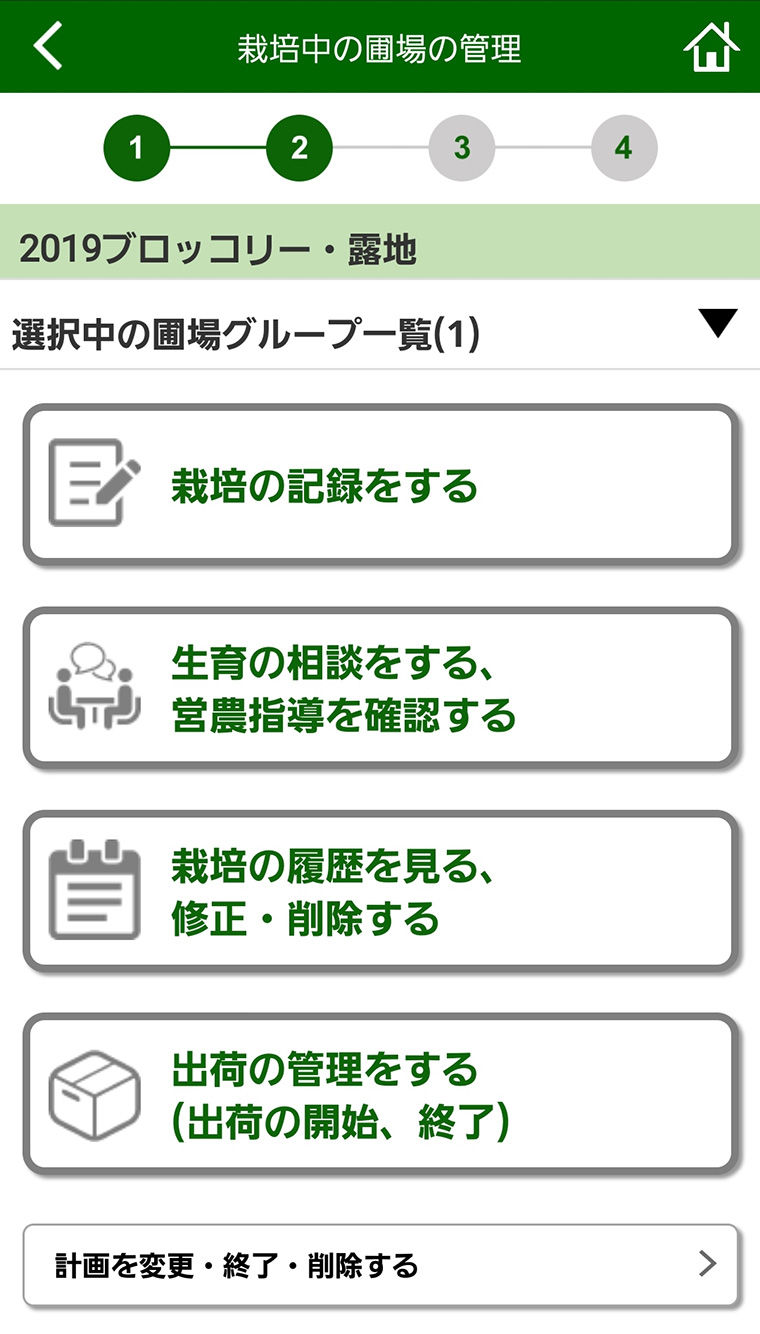Jump to step 1 in progress indicator
The width and height of the screenshot is (760, 1334).
(x=136, y=148)
